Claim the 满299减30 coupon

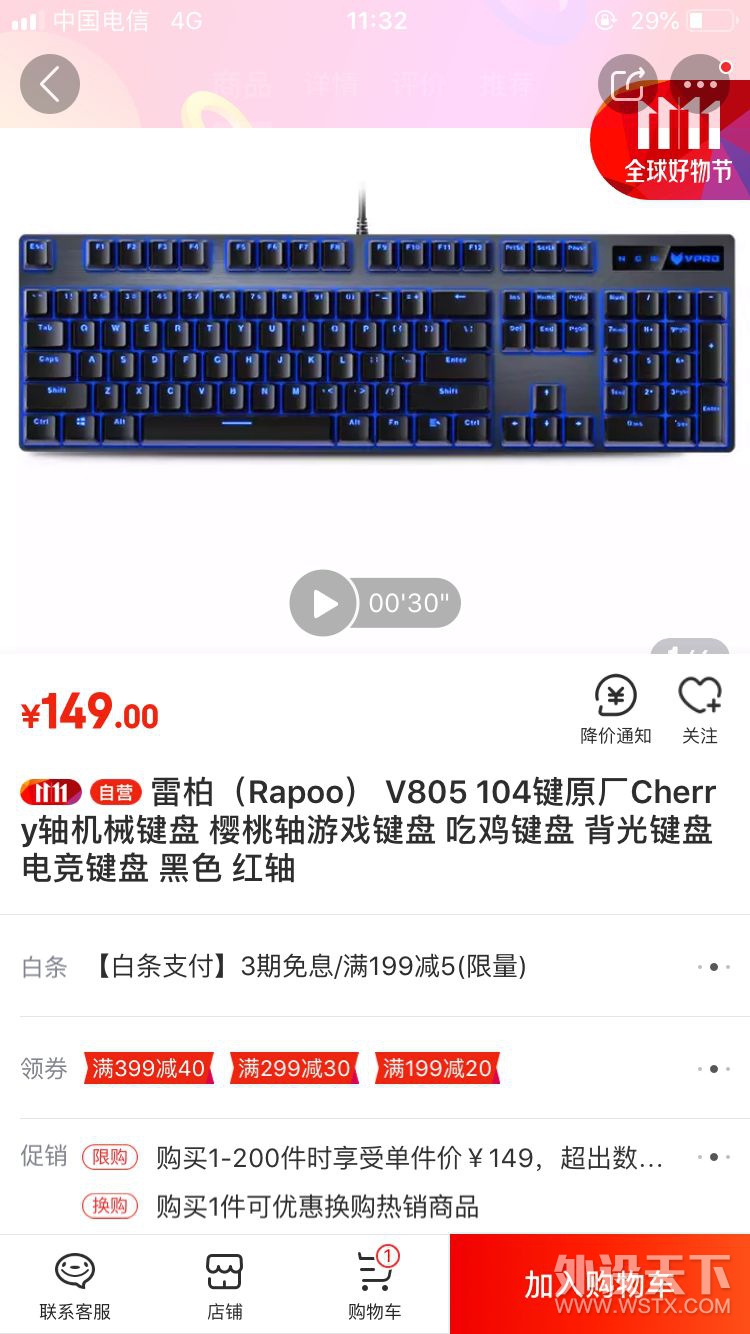294,1068
